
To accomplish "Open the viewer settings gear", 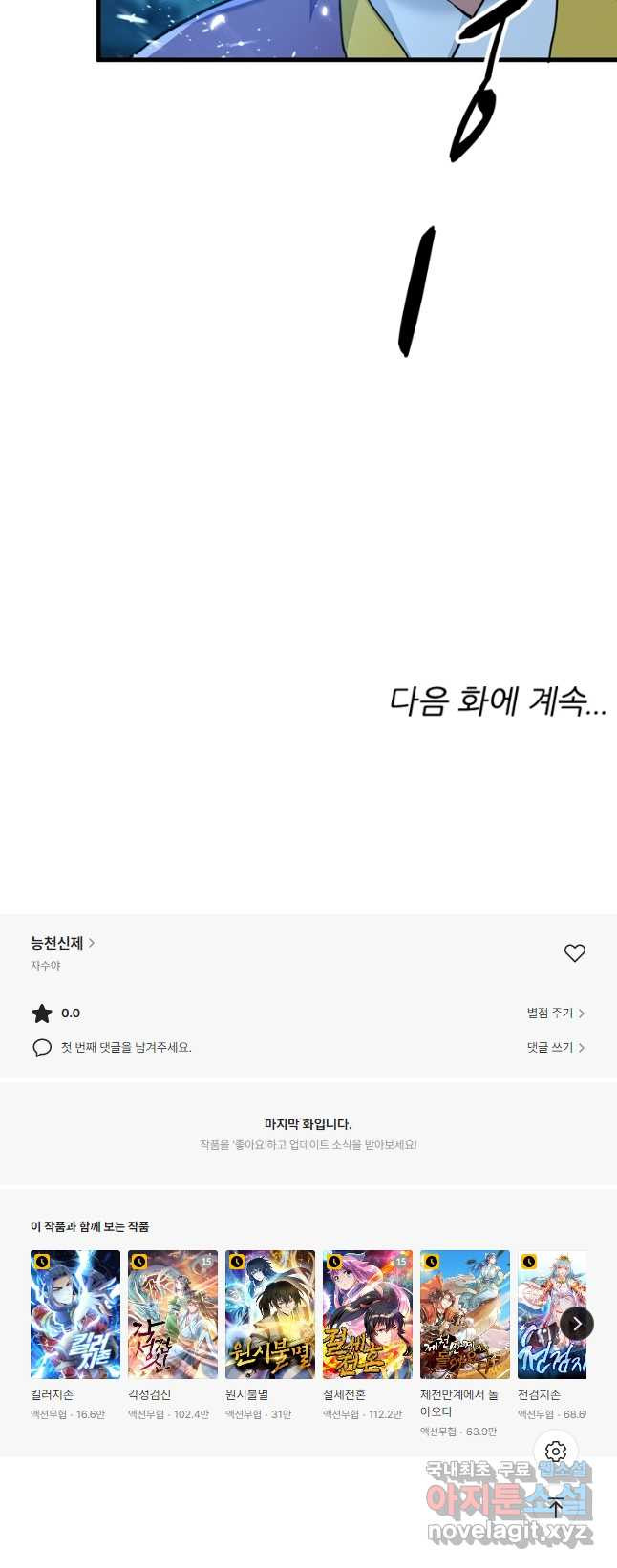I will point(556,1452).
